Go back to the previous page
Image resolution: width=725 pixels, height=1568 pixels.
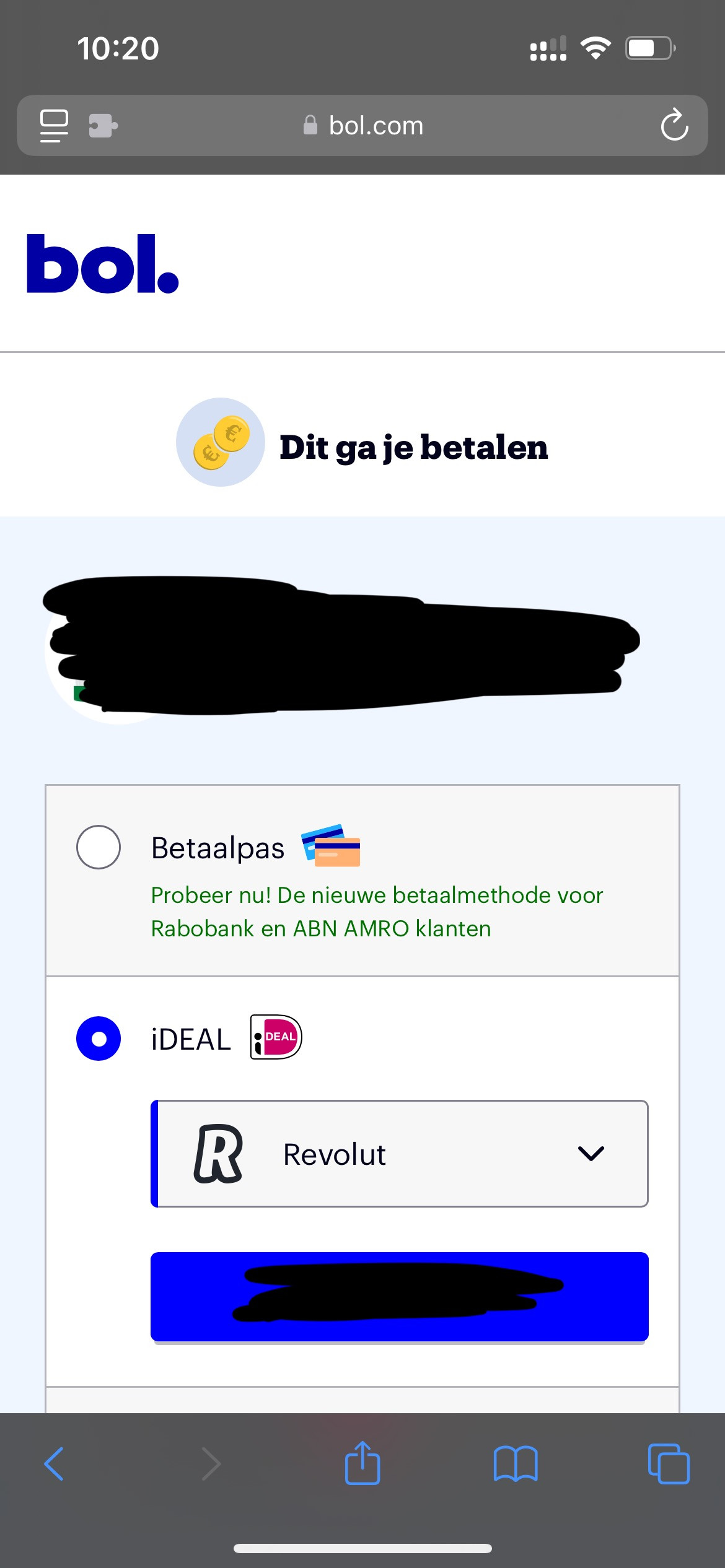[54, 1464]
